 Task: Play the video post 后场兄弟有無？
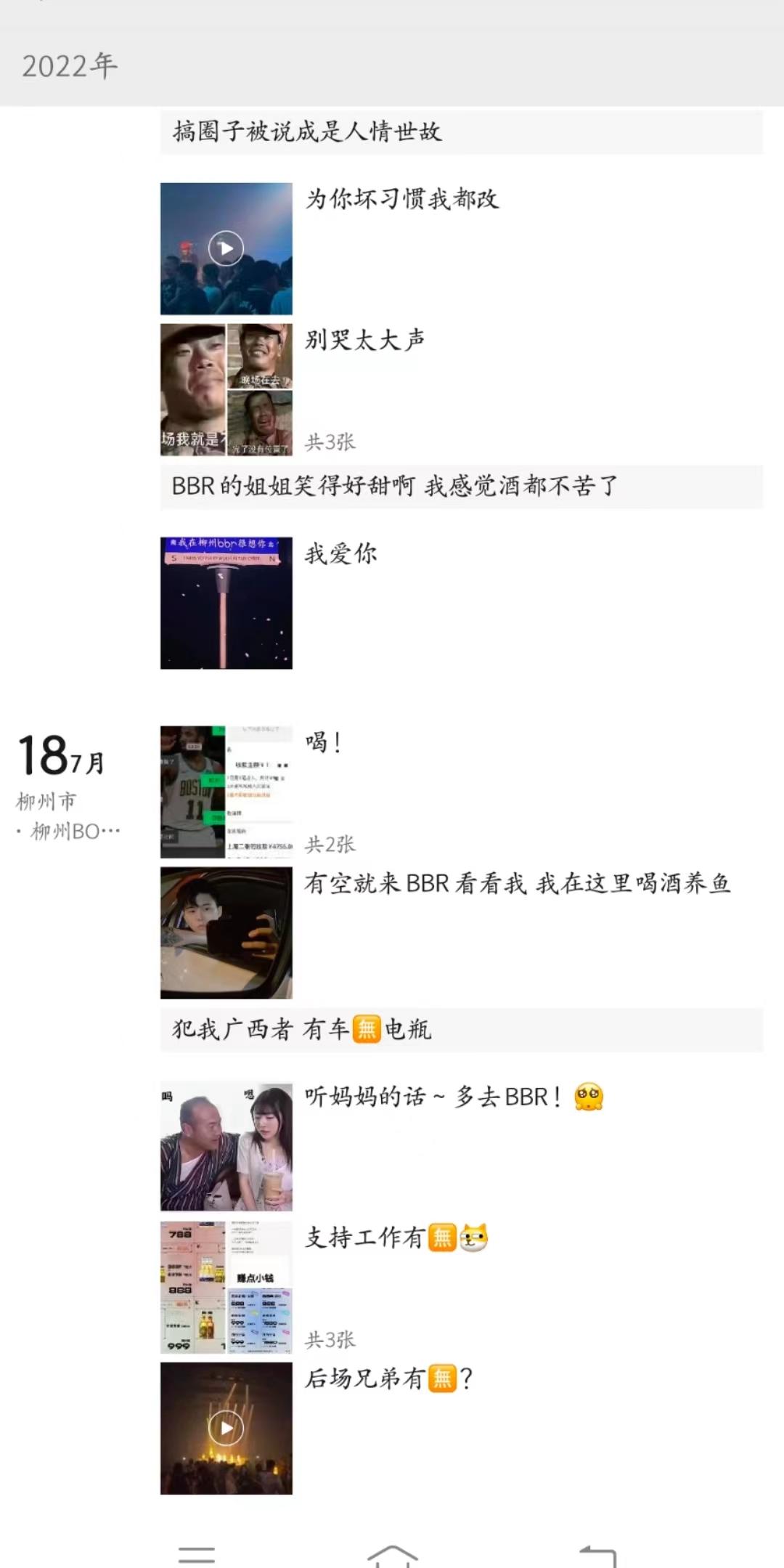pyautogui.click(x=226, y=1428)
